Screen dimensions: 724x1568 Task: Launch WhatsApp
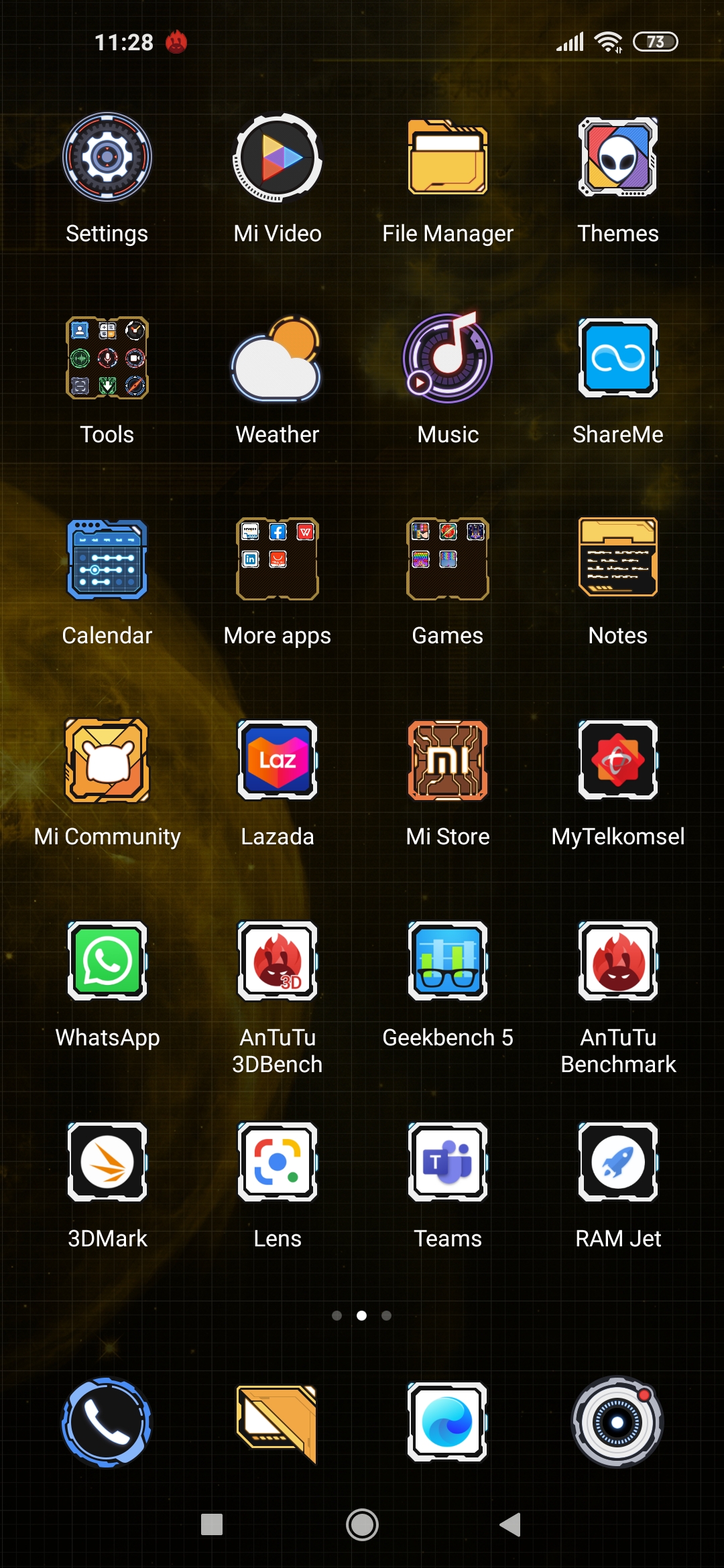click(x=107, y=961)
